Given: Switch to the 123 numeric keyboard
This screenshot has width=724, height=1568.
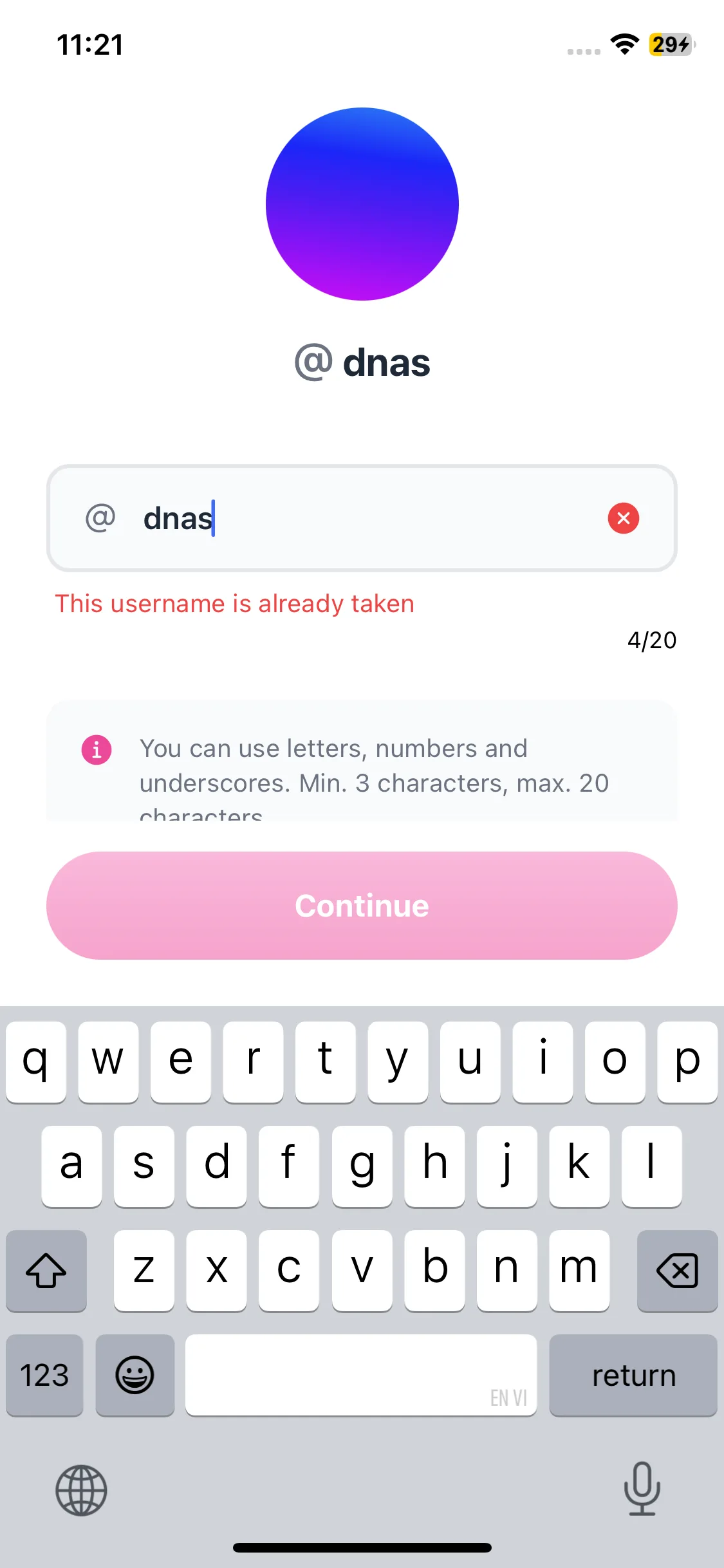Looking at the screenshot, I should [44, 1375].
